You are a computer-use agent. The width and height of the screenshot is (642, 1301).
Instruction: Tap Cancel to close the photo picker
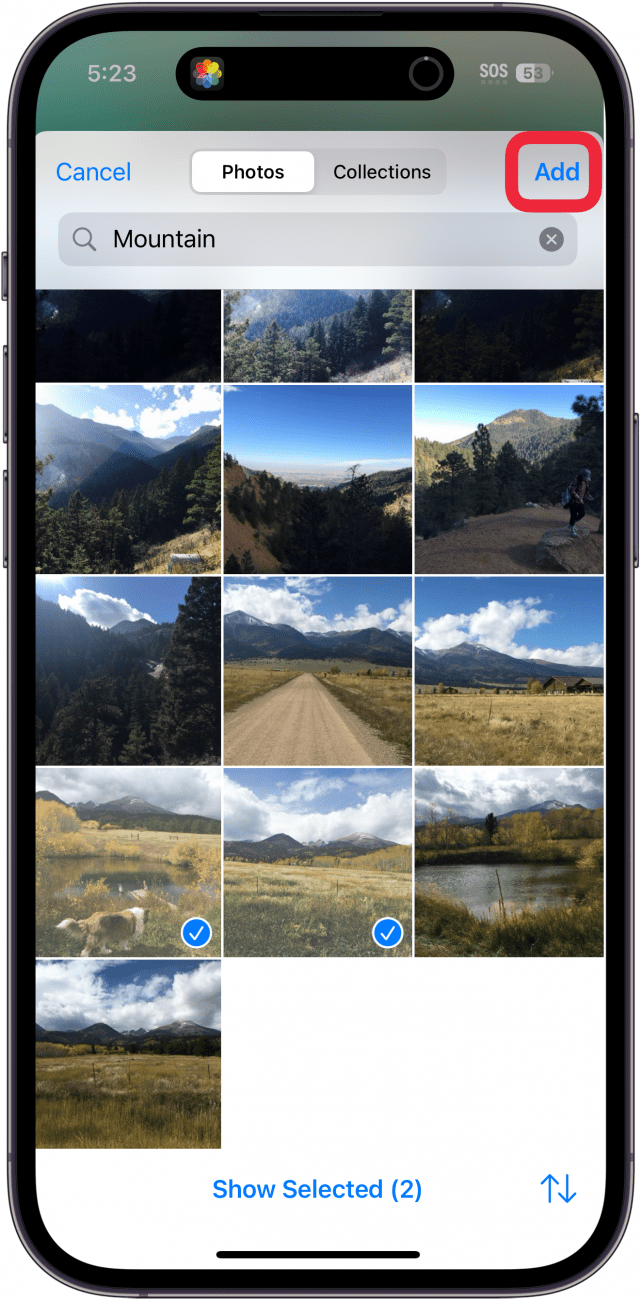tap(93, 172)
